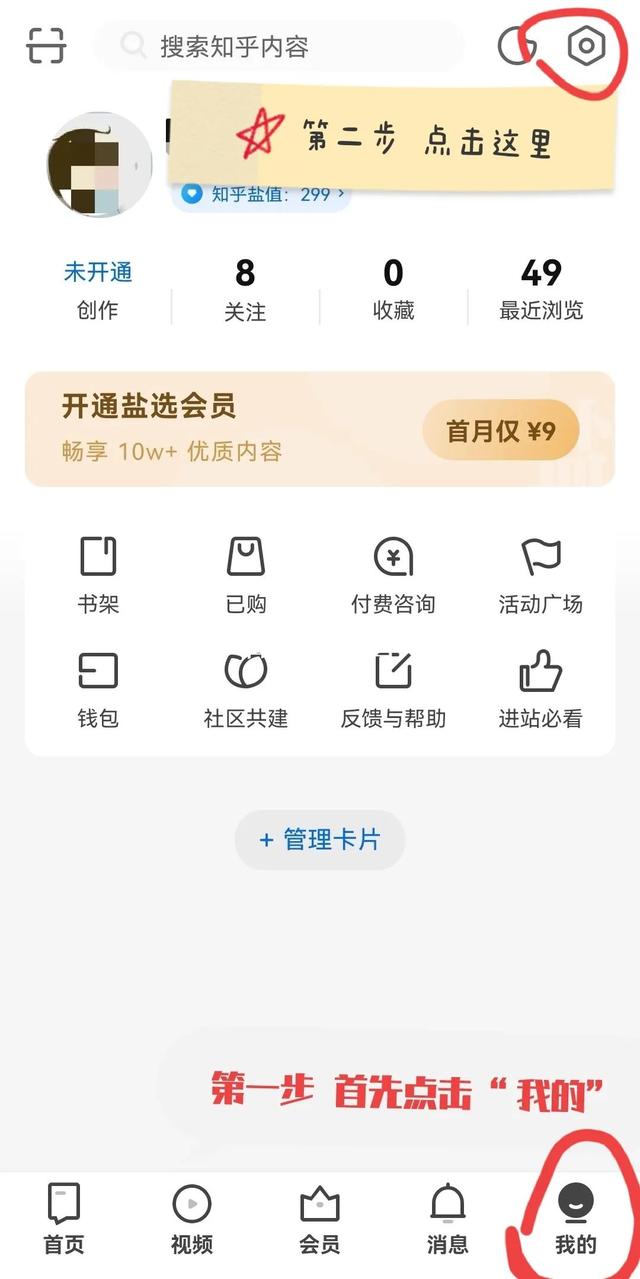The width and height of the screenshot is (640, 1279).
Task: Open settings via the hexagon gear icon
Action: click(x=586, y=46)
